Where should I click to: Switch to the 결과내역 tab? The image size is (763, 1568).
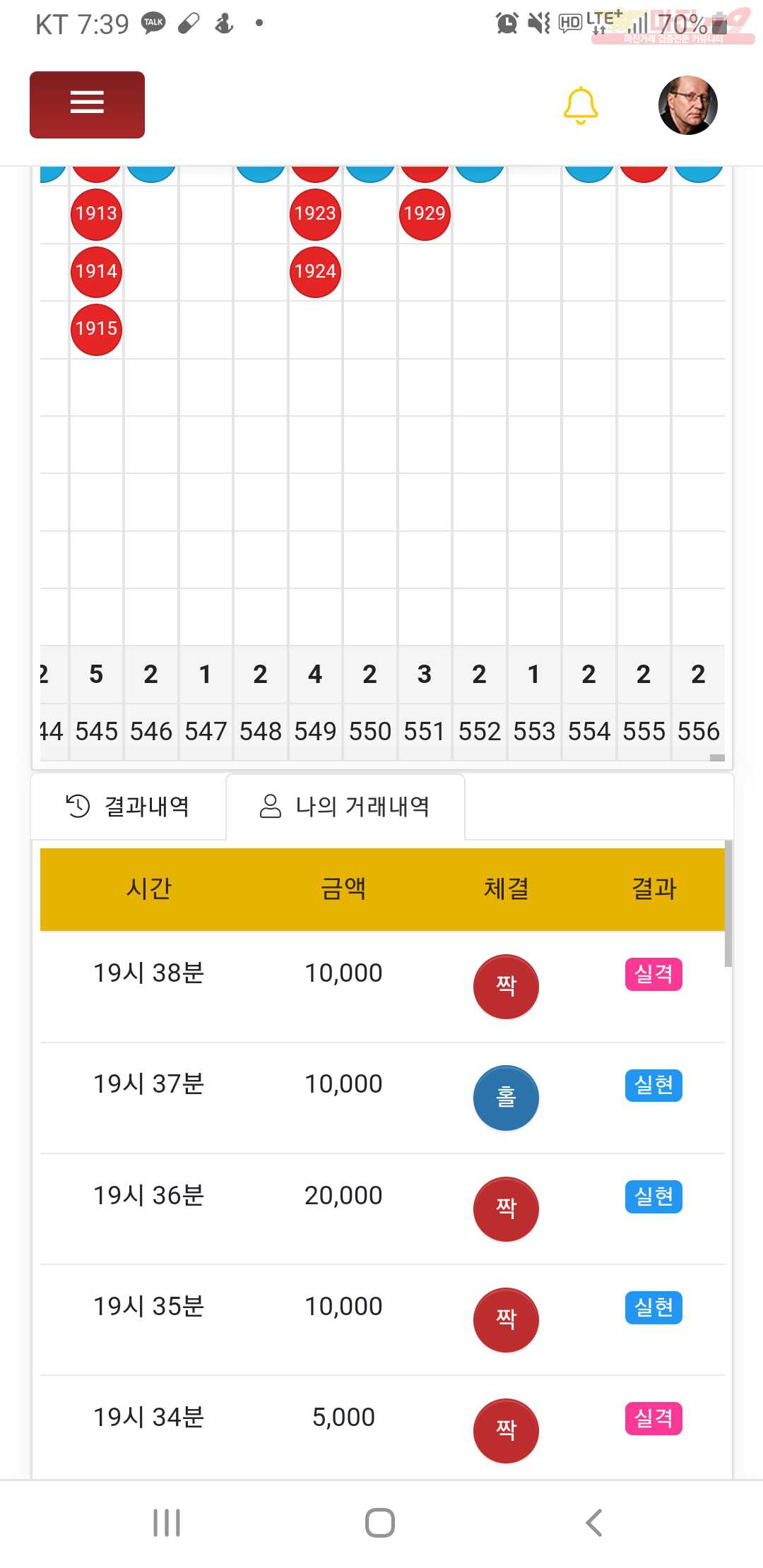click(x=129, y=806)
